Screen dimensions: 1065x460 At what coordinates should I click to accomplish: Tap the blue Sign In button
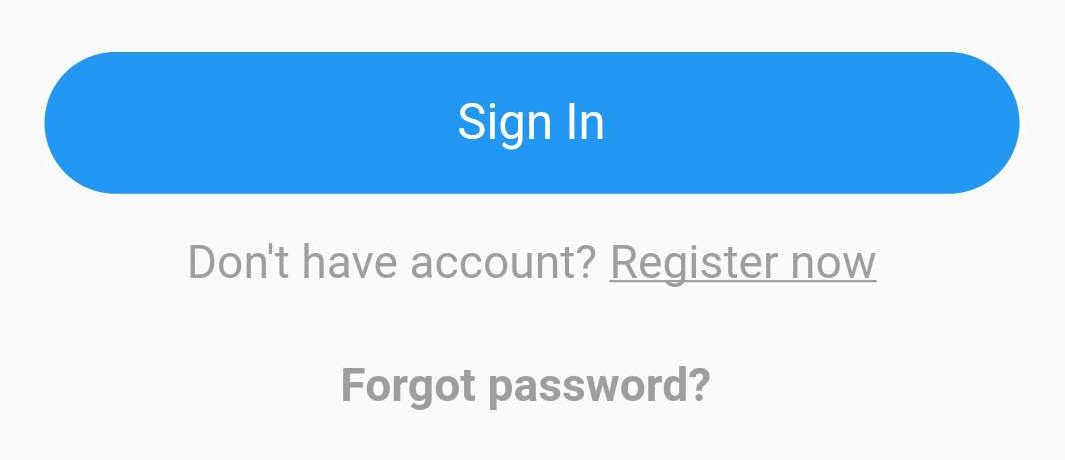pos(531,122)
